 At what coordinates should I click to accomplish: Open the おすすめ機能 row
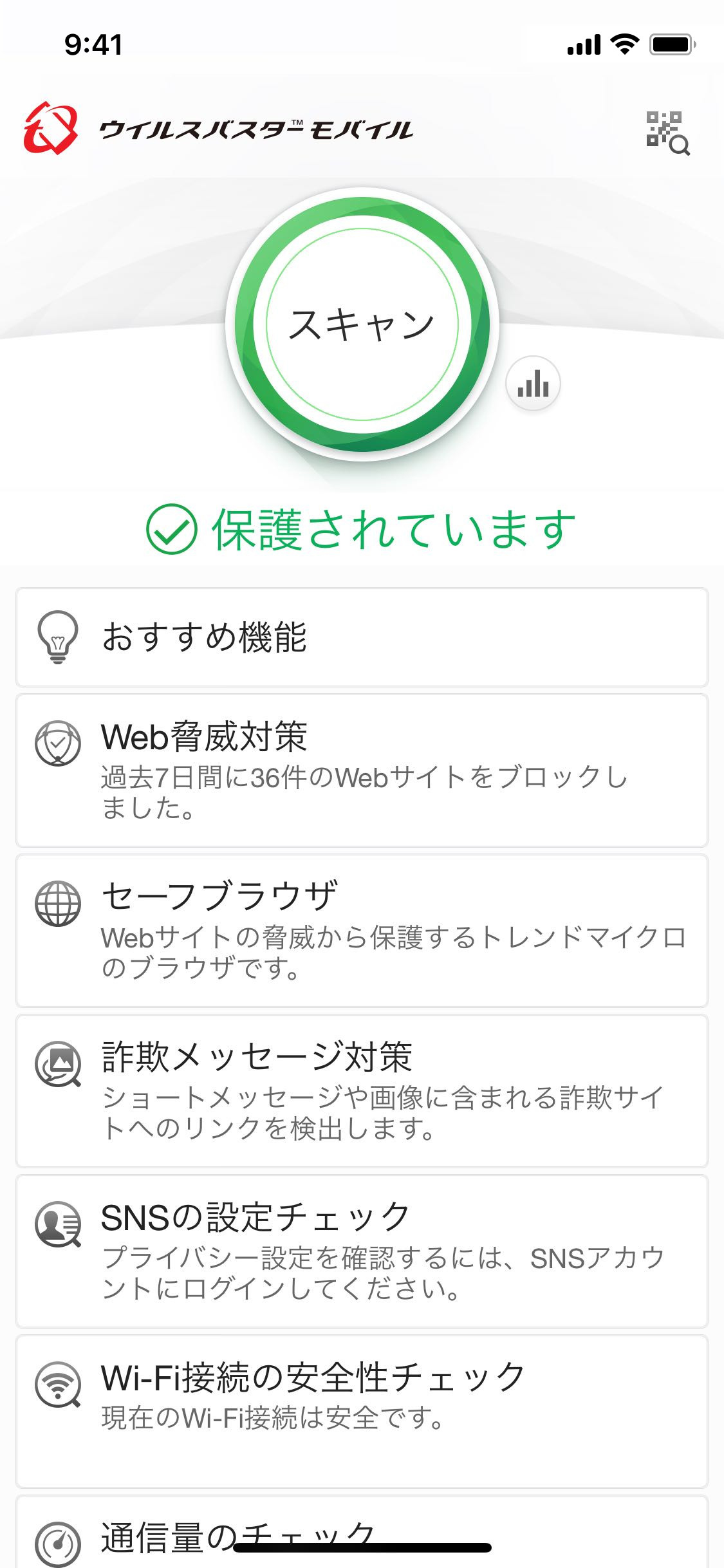pyautogui.click(x=362, y=637)
